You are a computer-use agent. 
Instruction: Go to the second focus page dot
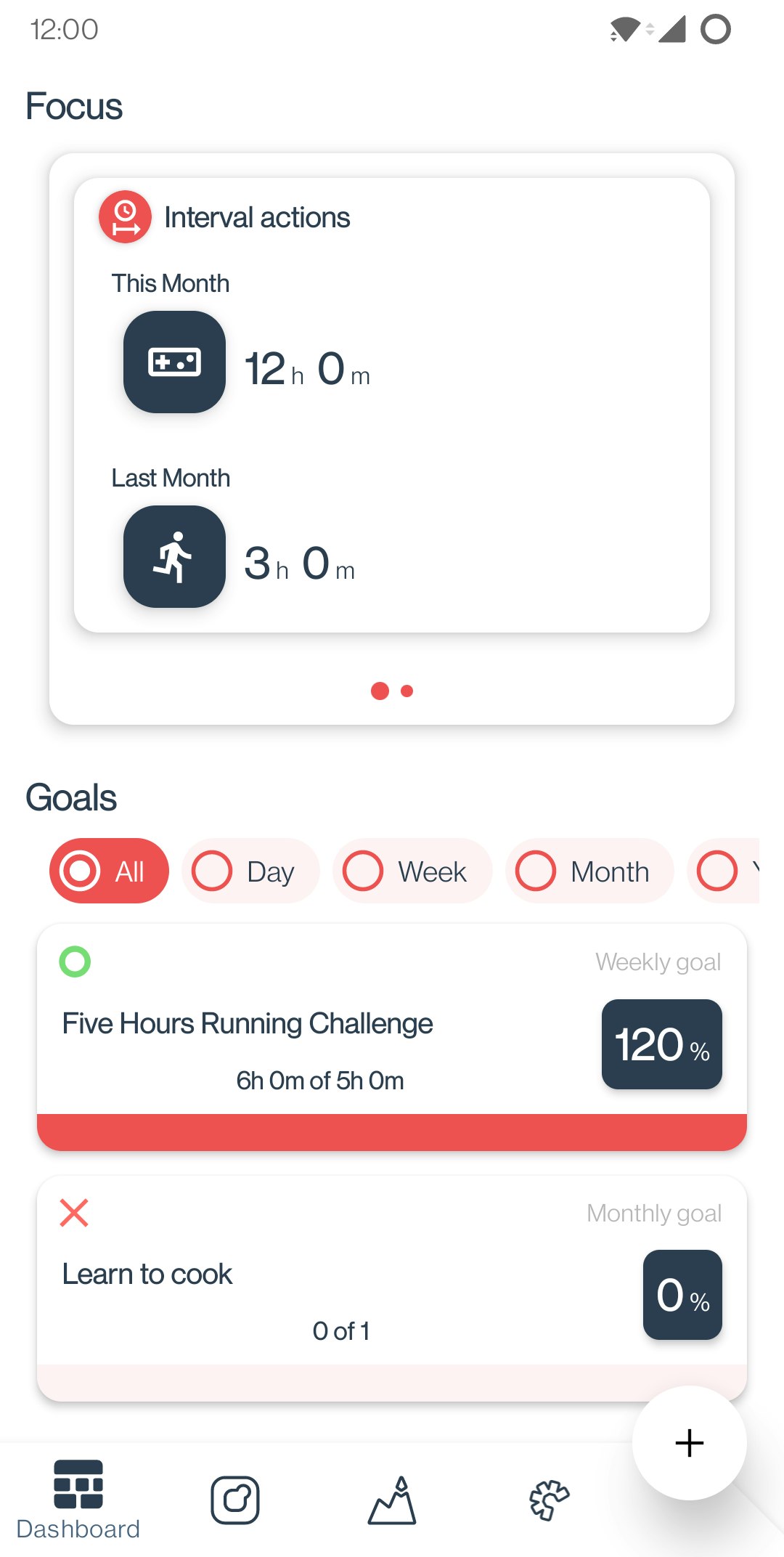pyautogui.click(x=407, y=691)
